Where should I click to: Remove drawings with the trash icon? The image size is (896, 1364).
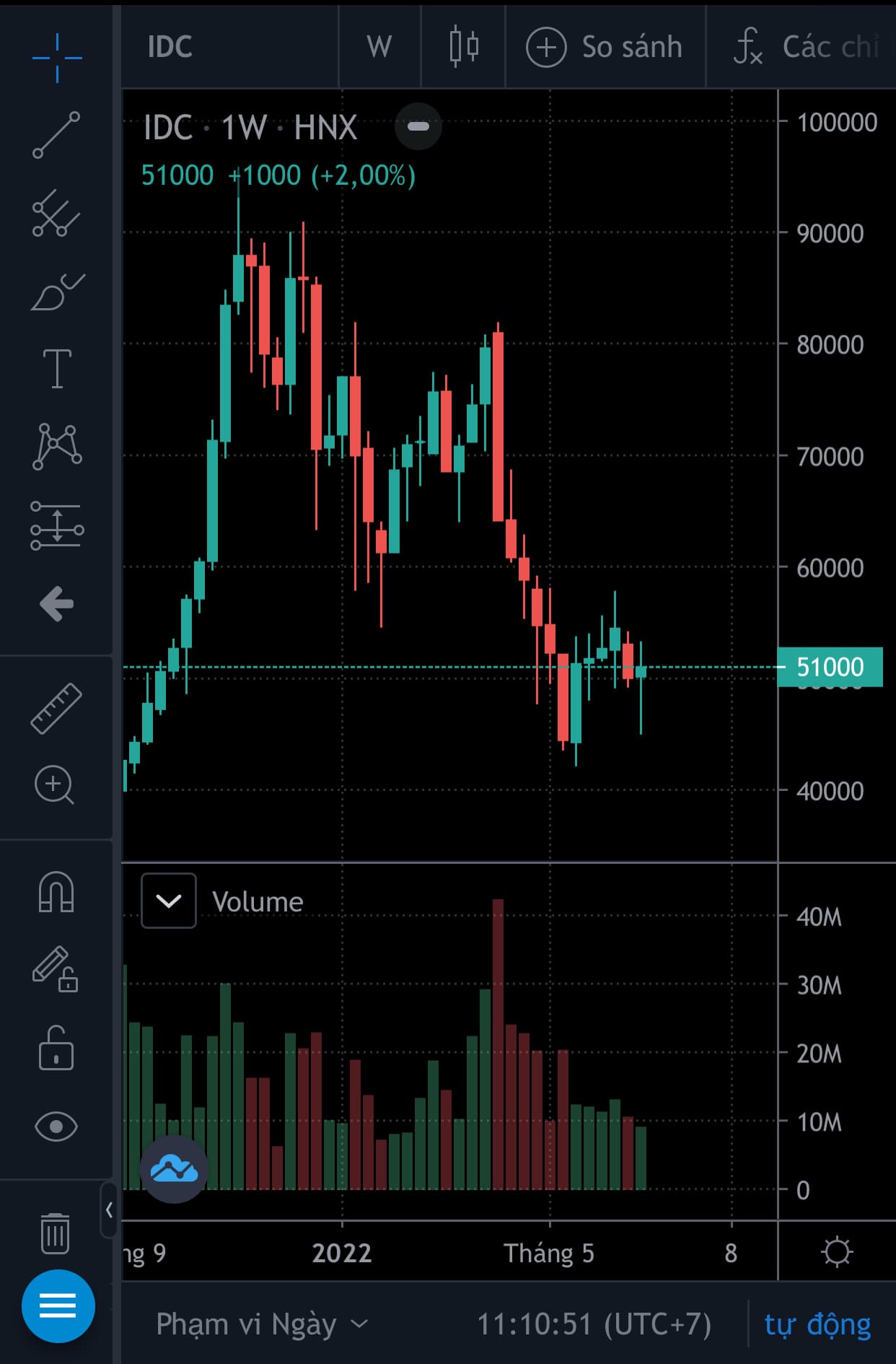pyautogui.click(x=55, y=1233)
